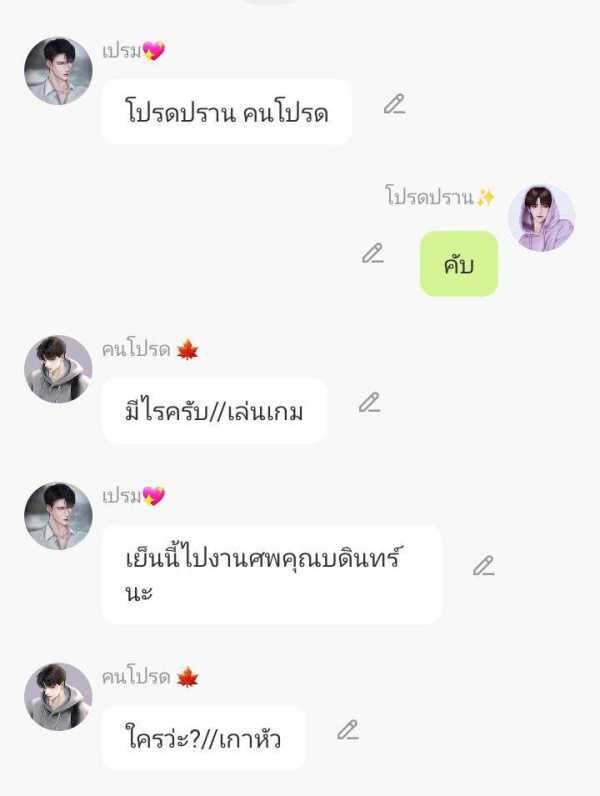Edit the message "โปรดปราน คนโปรด"
Image resolution: width=600 pixels, height=796 pixels.
[394, 104]
